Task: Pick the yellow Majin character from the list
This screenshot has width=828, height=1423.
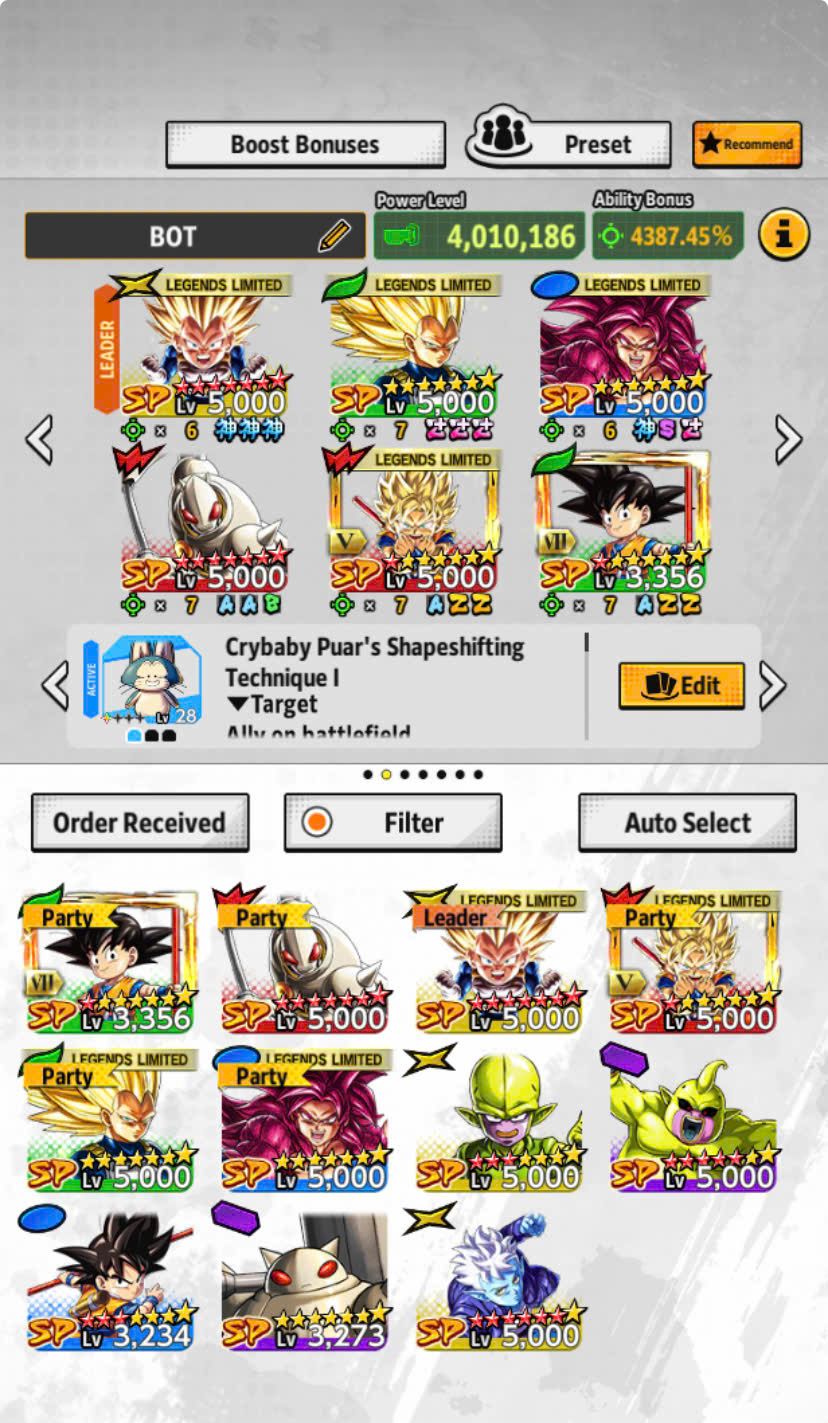Action: tap(692, 1120)
